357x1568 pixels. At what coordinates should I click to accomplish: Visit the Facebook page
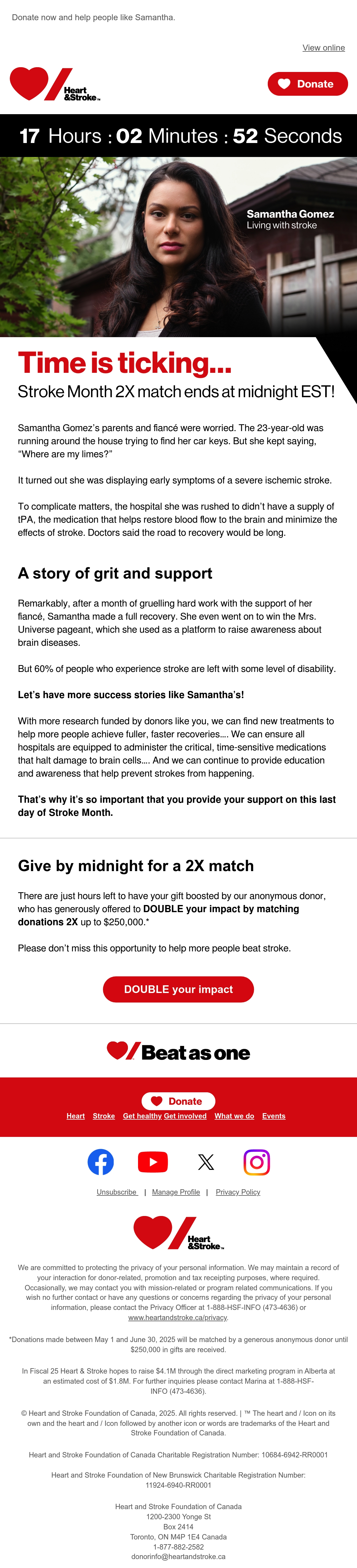(x=101, y=1162)
